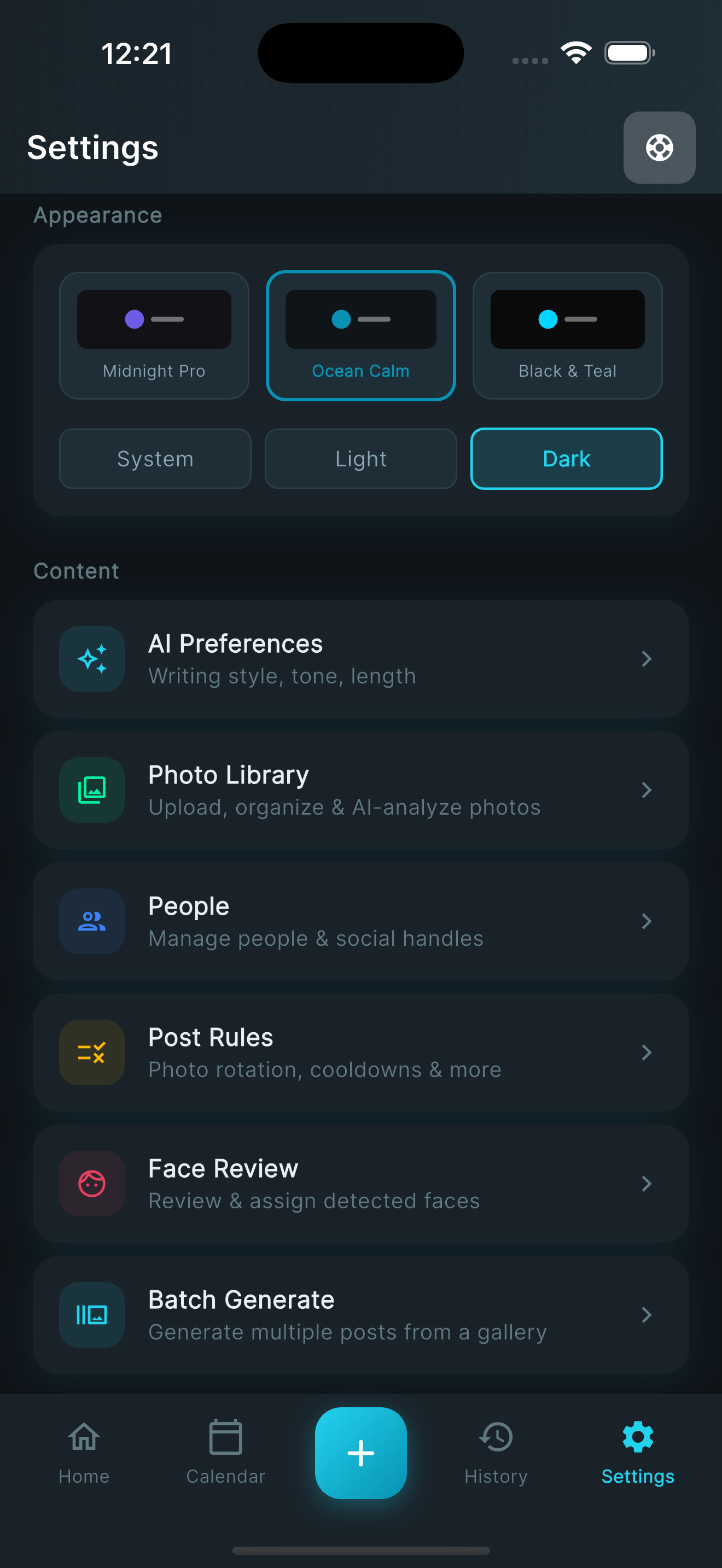This screenshot has height=1568, width=722.
Task: Select the System appearance mode
Action: pos(155,458)
